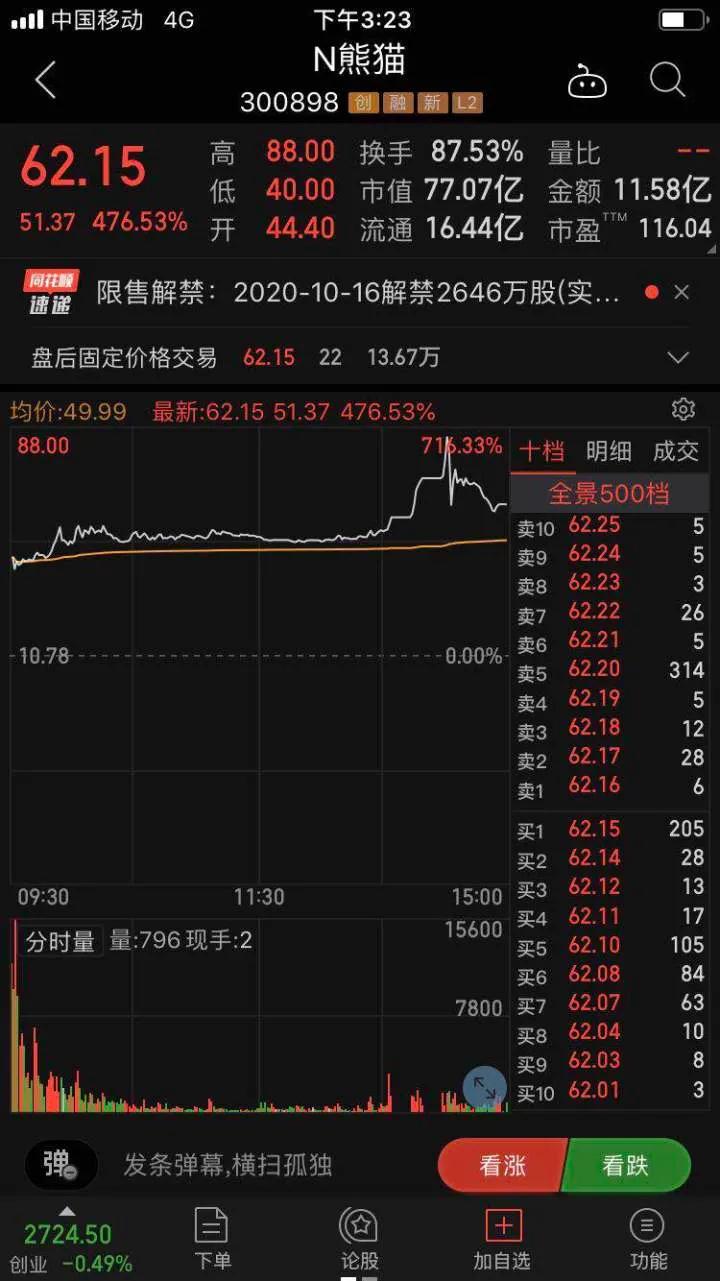Open 下单 to place an order

point(212,1239)
